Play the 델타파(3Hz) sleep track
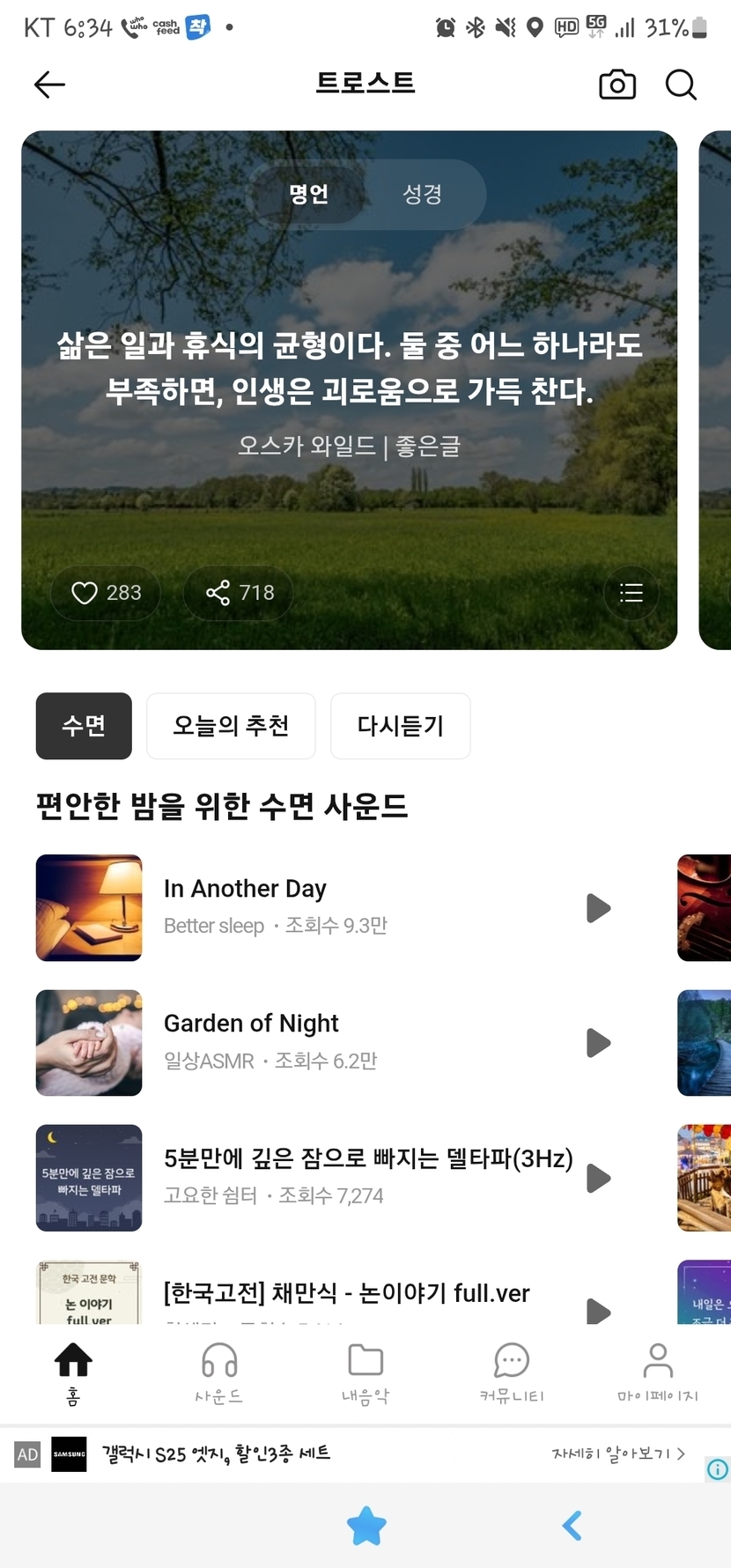Viewport: 731px width, 1568px height. [x=599, y=1178]
